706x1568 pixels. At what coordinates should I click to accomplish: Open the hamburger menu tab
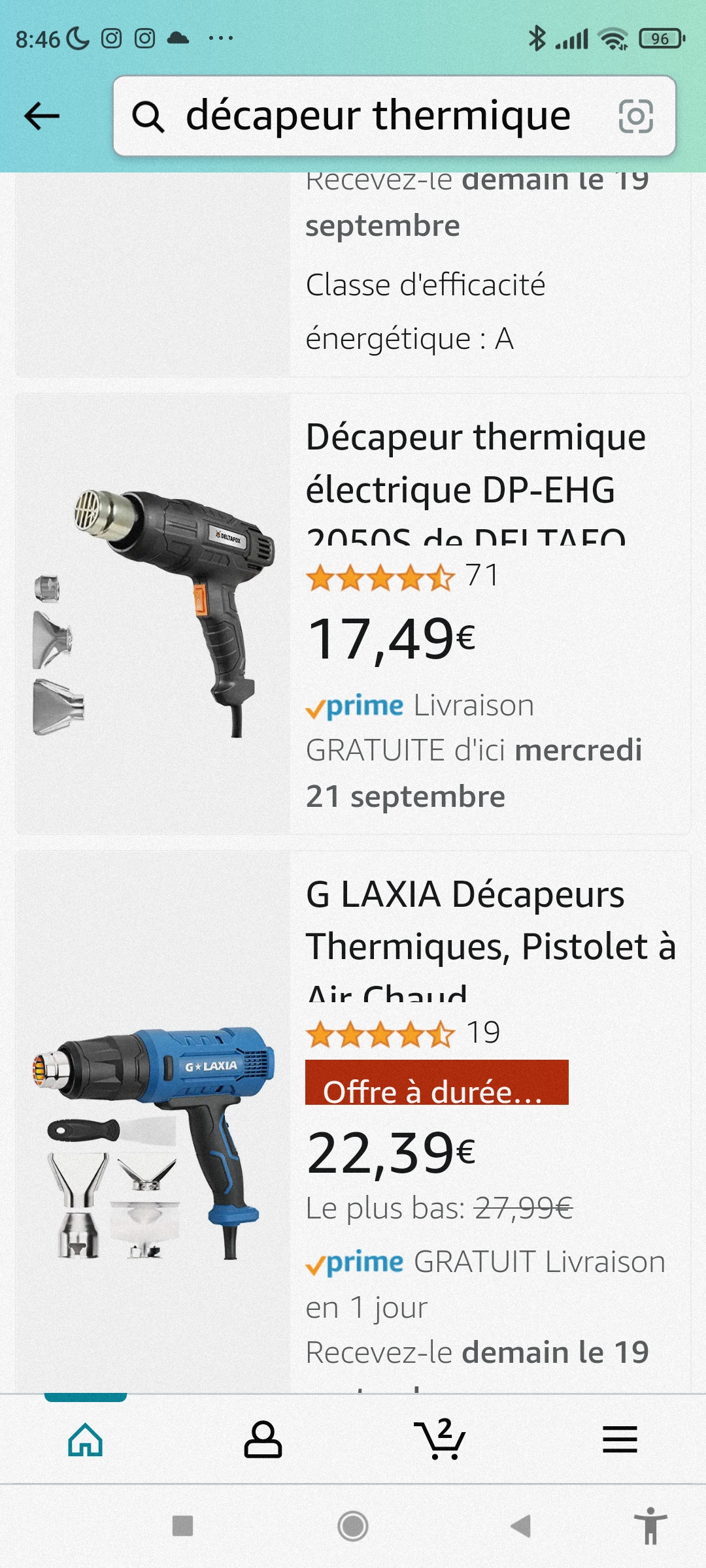click(620, 1439)
